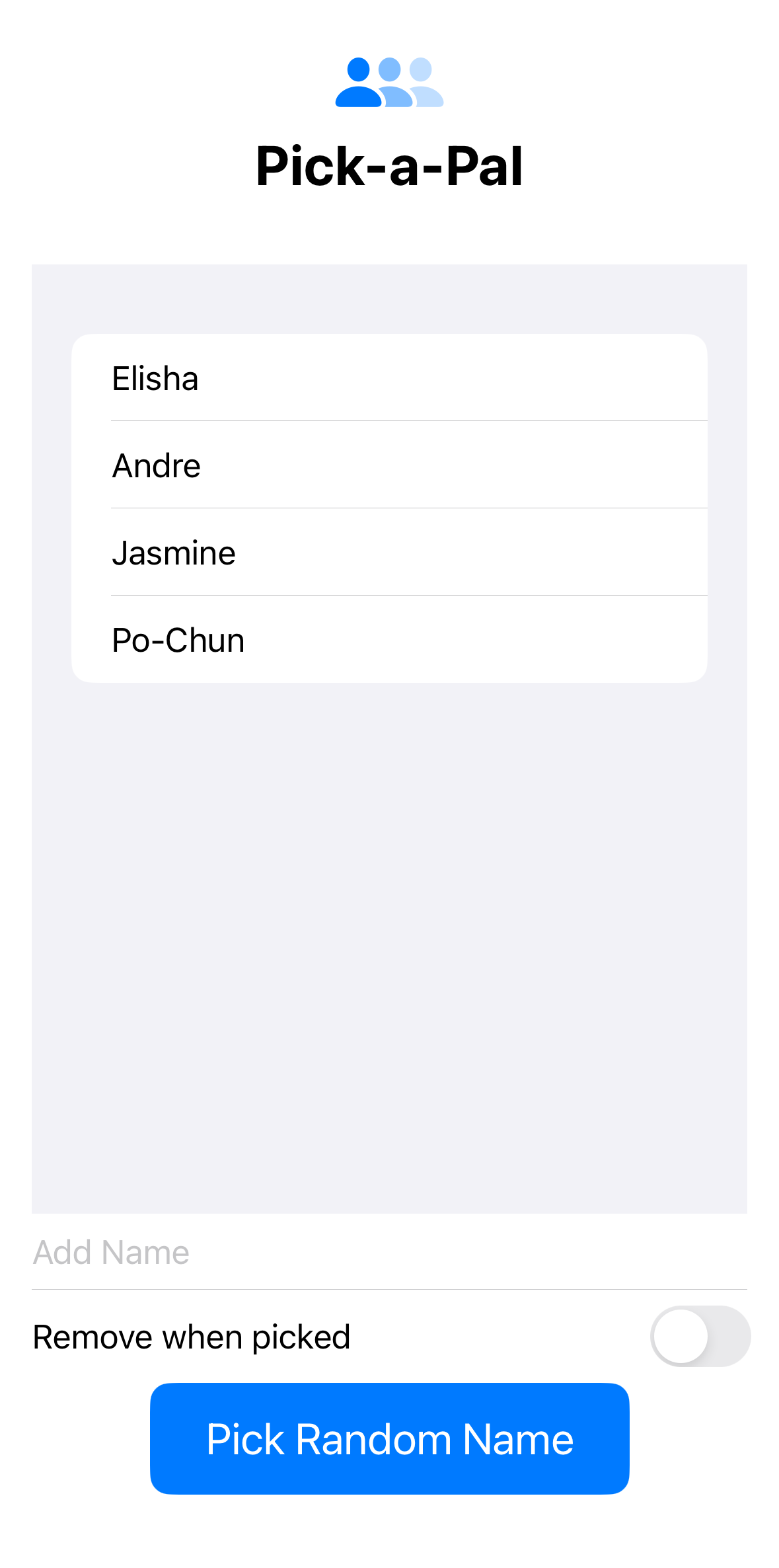
Task: Click the Remove when picked label text
Action: (191, 1336)
